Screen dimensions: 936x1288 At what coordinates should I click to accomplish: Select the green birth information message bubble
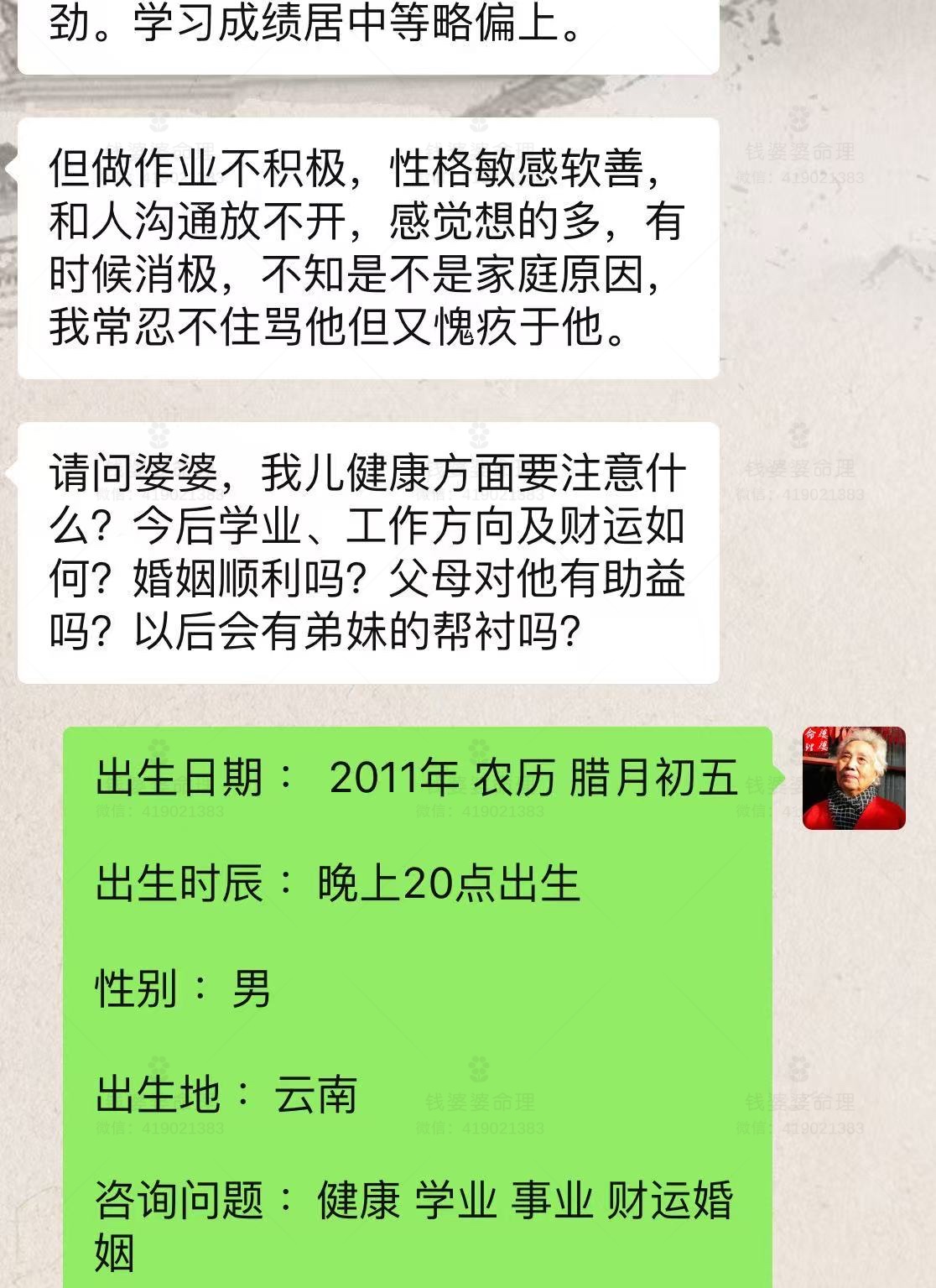tap(419, 990)
